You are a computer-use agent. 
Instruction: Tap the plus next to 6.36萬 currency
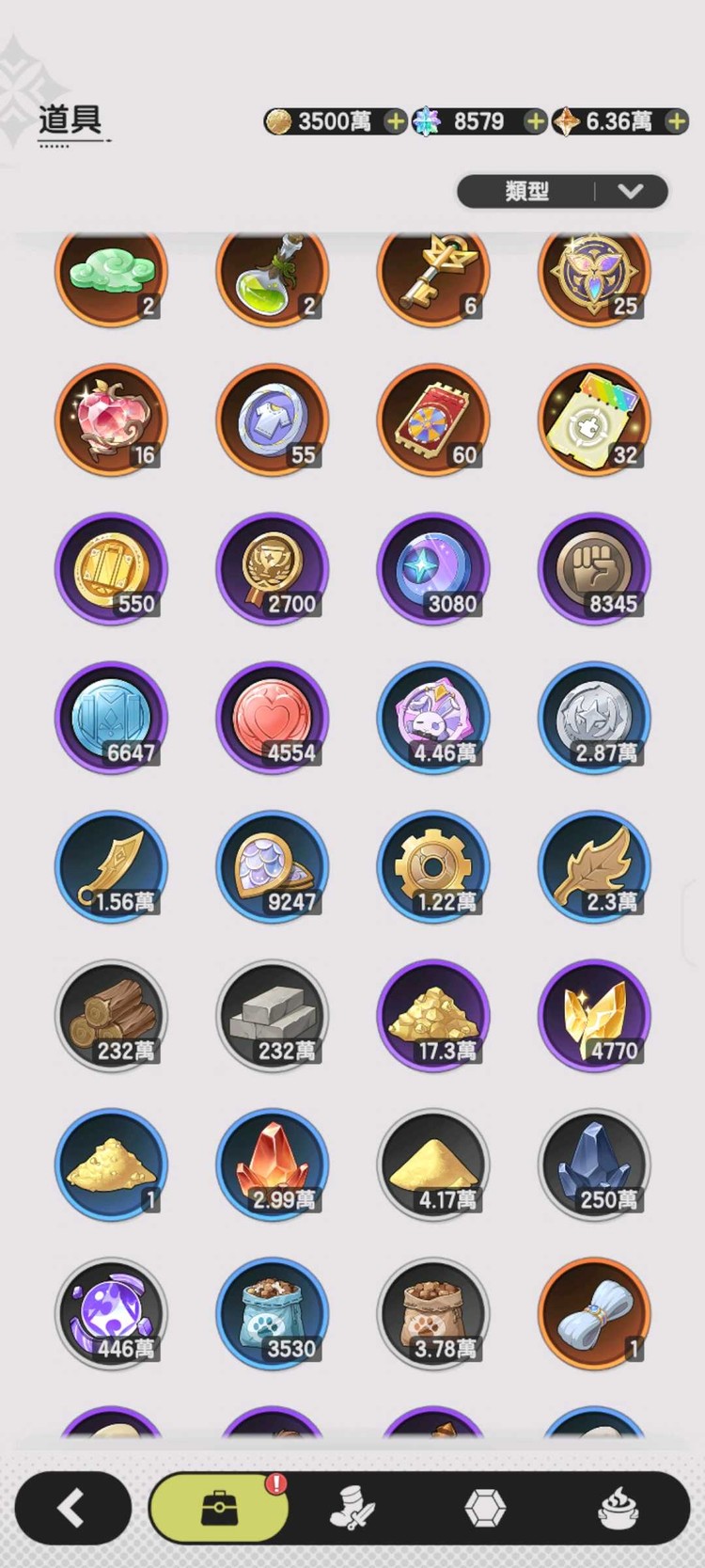click(x=675, y=121)
